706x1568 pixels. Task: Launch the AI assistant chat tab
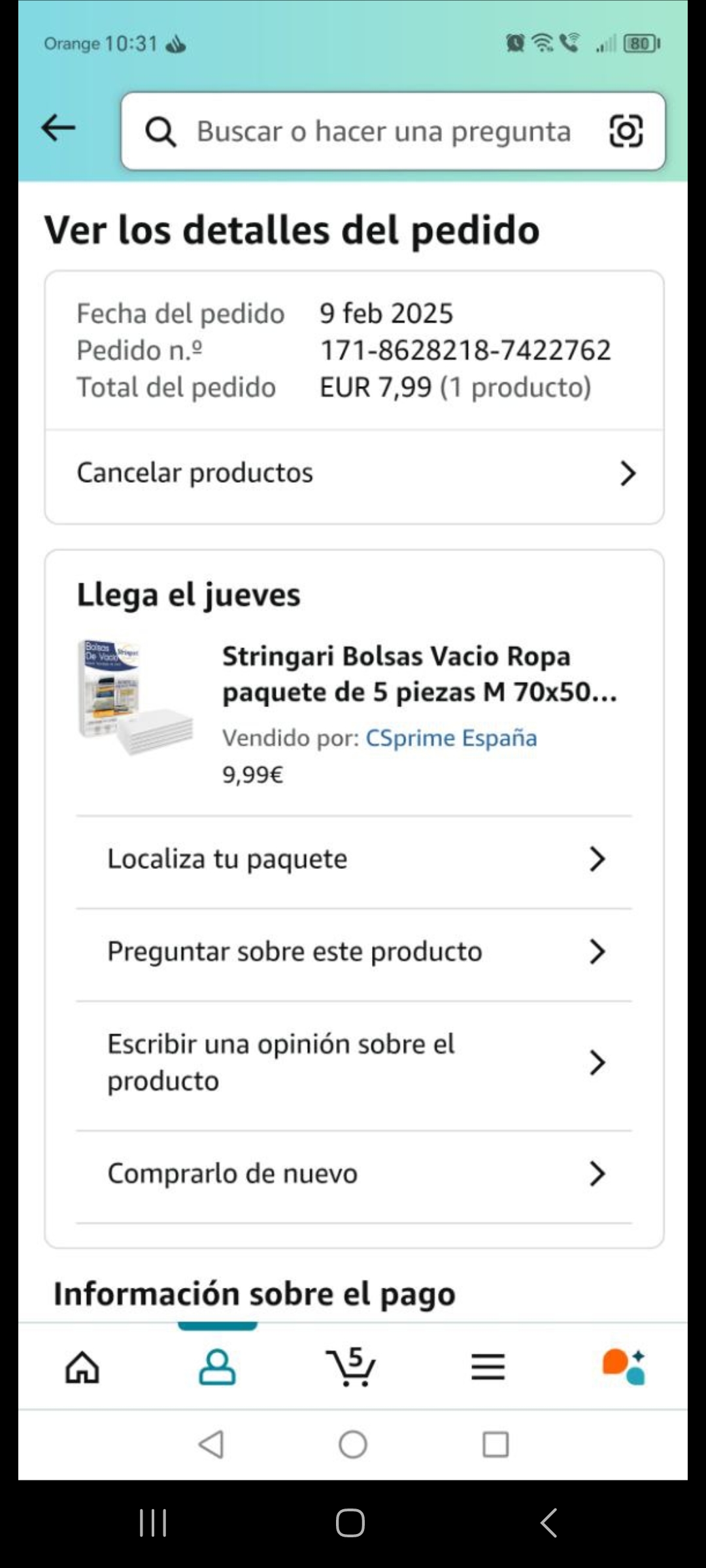click(x=624, y=1367)
